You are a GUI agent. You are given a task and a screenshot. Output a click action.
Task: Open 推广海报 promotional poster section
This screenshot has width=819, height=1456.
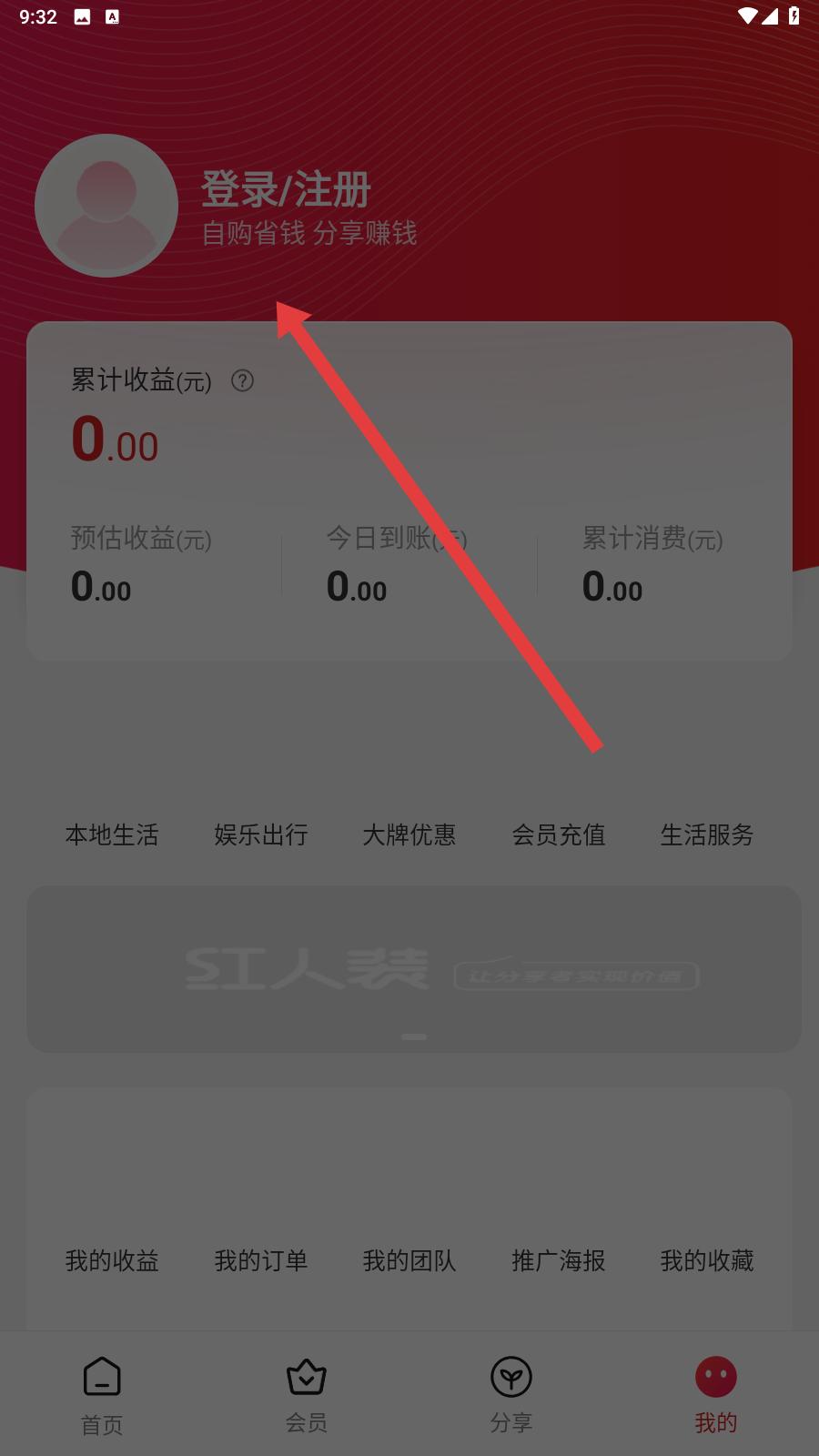[558, 1260]
